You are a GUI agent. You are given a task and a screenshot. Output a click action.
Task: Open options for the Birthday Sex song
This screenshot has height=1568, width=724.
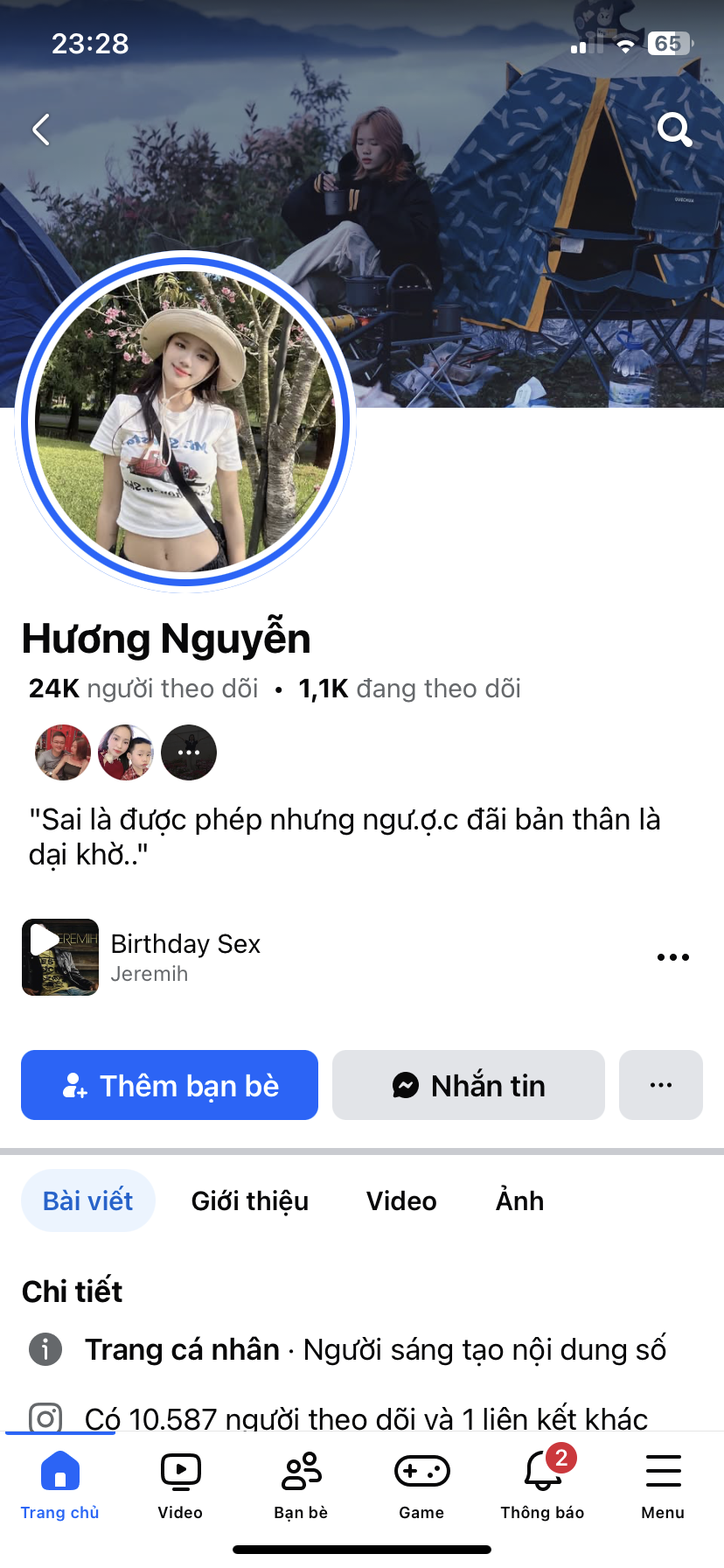point(673,957)
